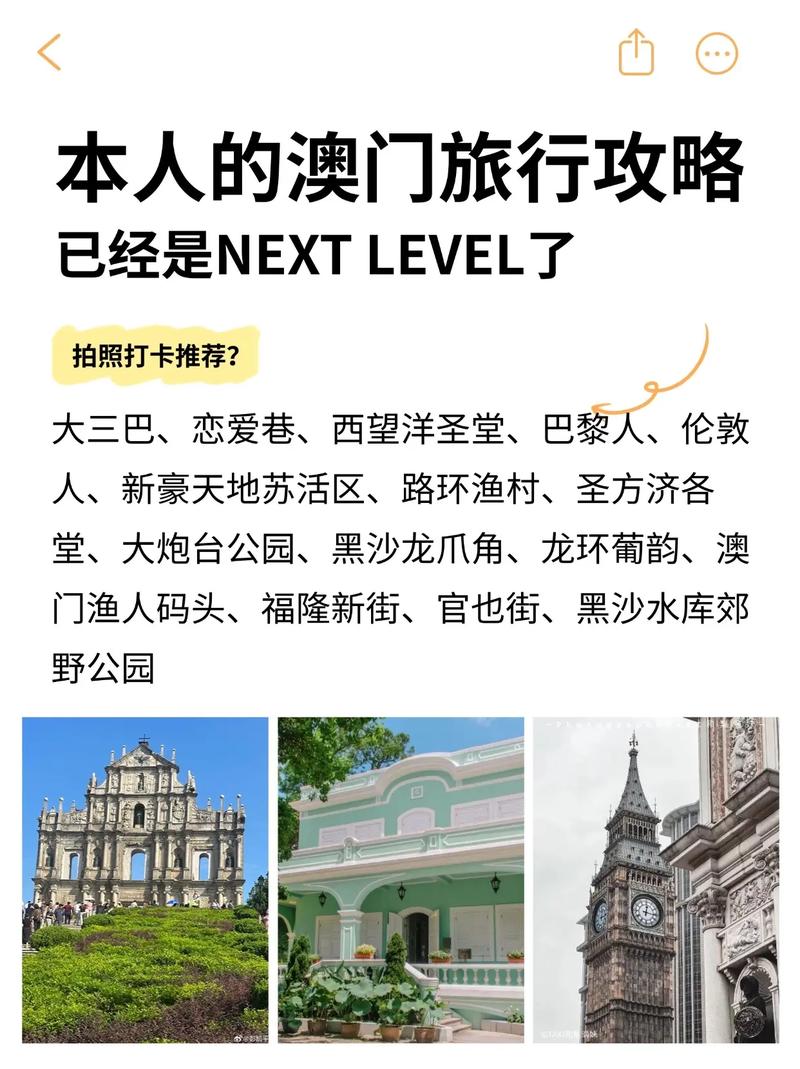Tap the yellow highlighted 拍照打卡推荐 tag
800x1069 pixels.
[x=155, y=353]
